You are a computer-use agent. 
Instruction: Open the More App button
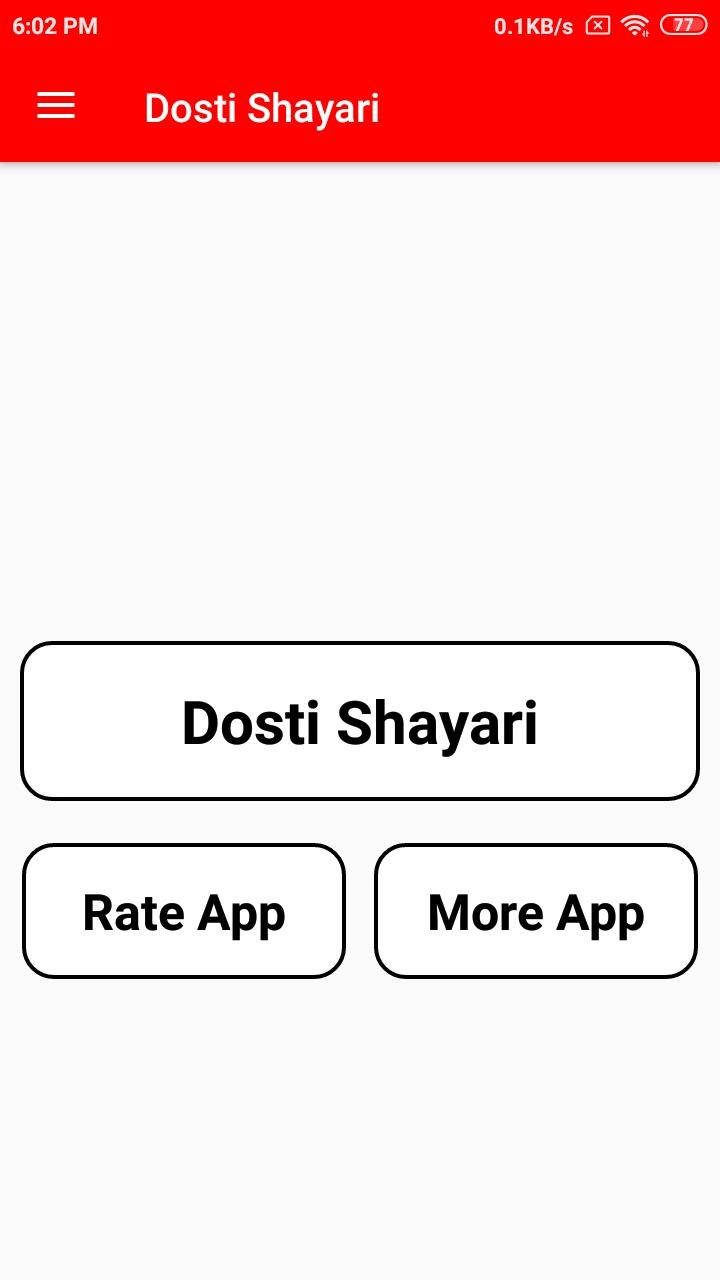(536, 911)
